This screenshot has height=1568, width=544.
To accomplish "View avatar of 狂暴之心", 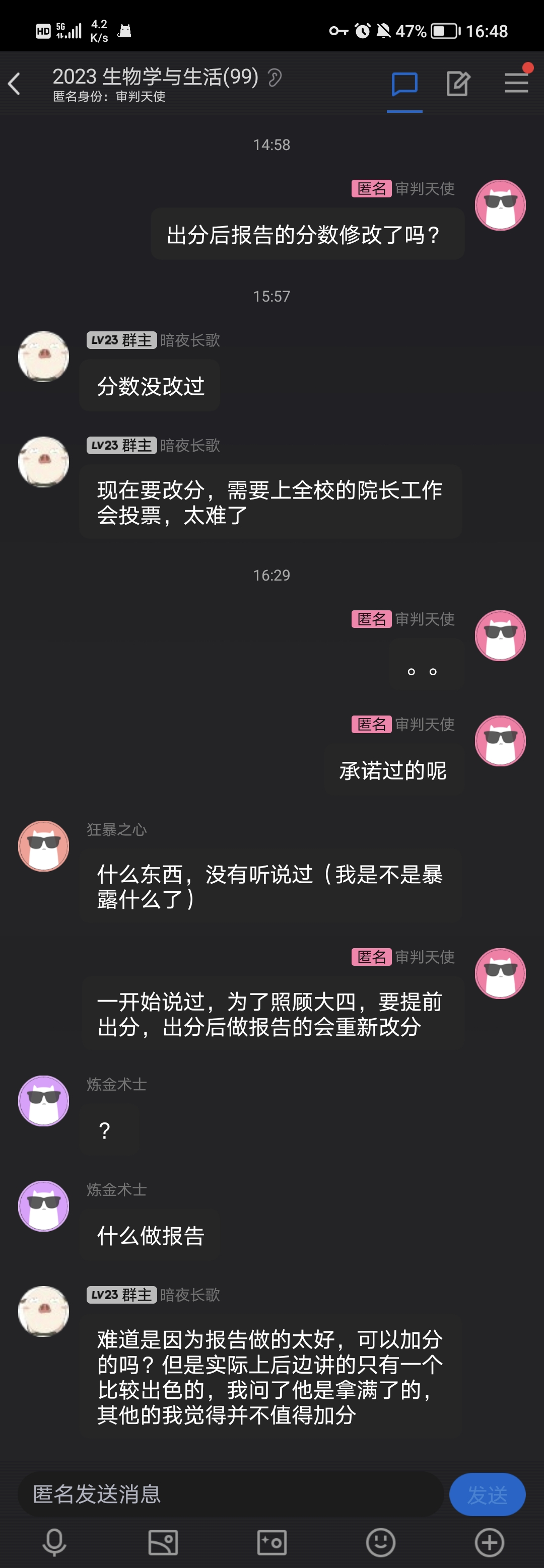I will click(43, 846).
